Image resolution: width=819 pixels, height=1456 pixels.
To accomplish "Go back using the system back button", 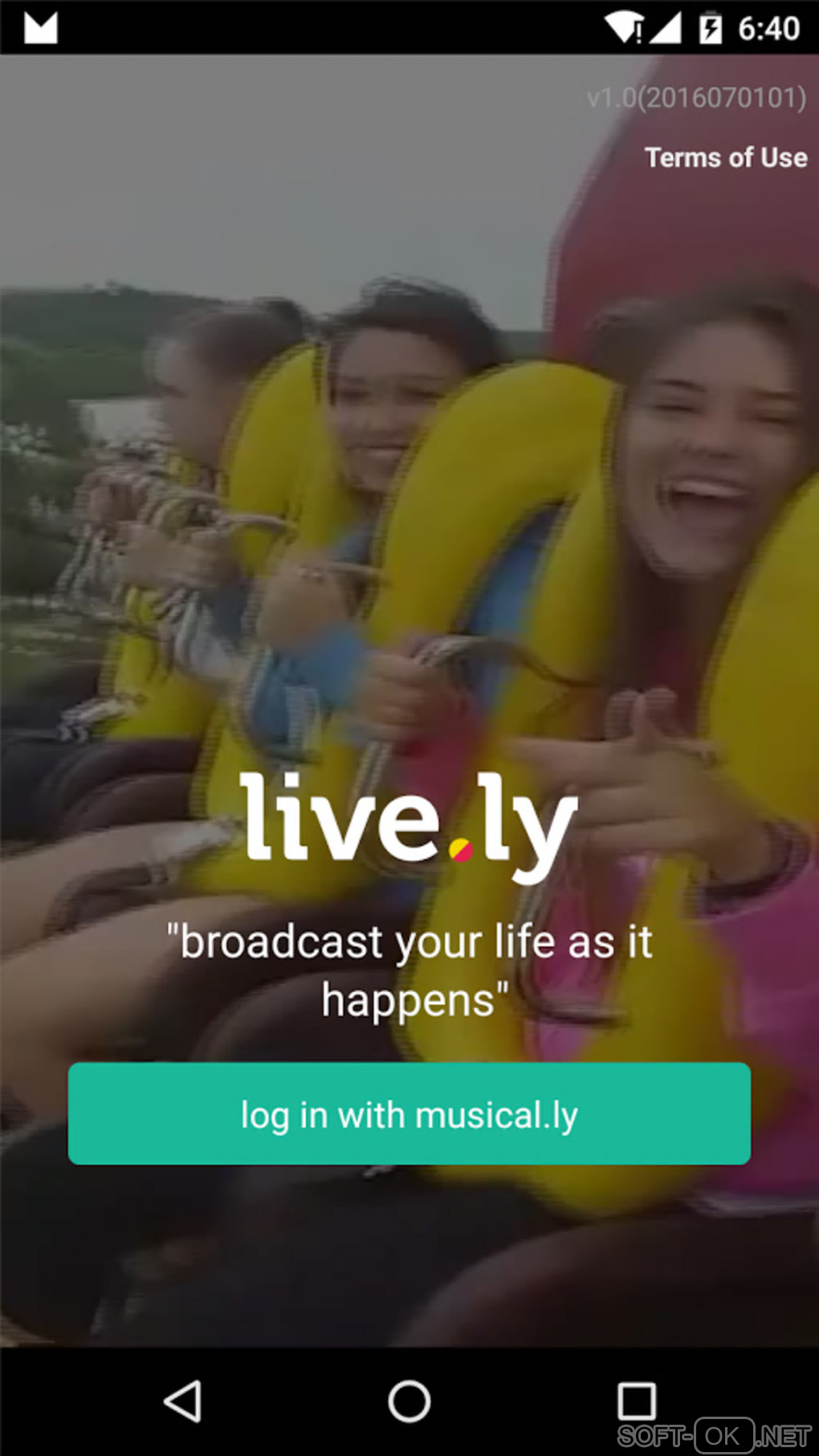I will point(183,1401).
